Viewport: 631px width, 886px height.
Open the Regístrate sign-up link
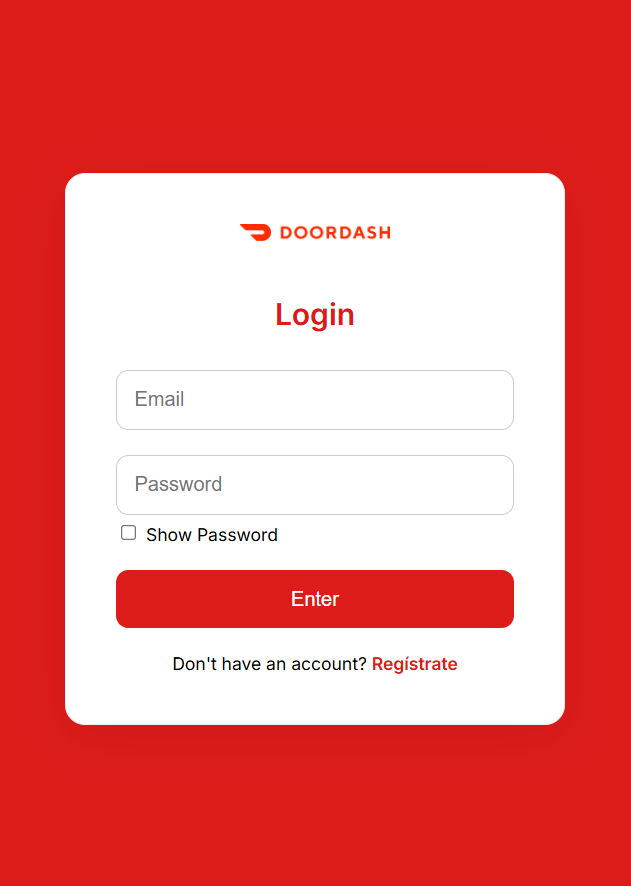click(x=414, y=664)
